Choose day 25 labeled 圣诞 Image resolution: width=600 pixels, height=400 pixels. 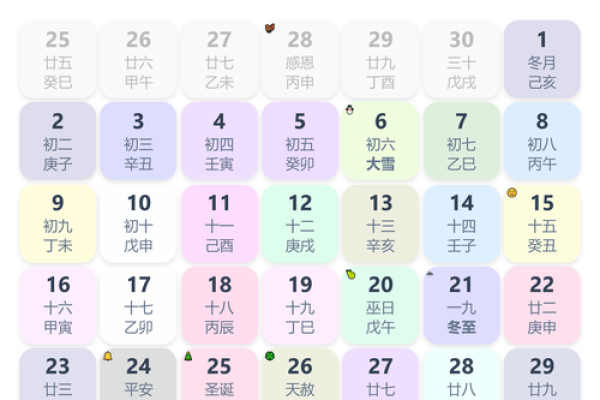[x=219, y=374]
